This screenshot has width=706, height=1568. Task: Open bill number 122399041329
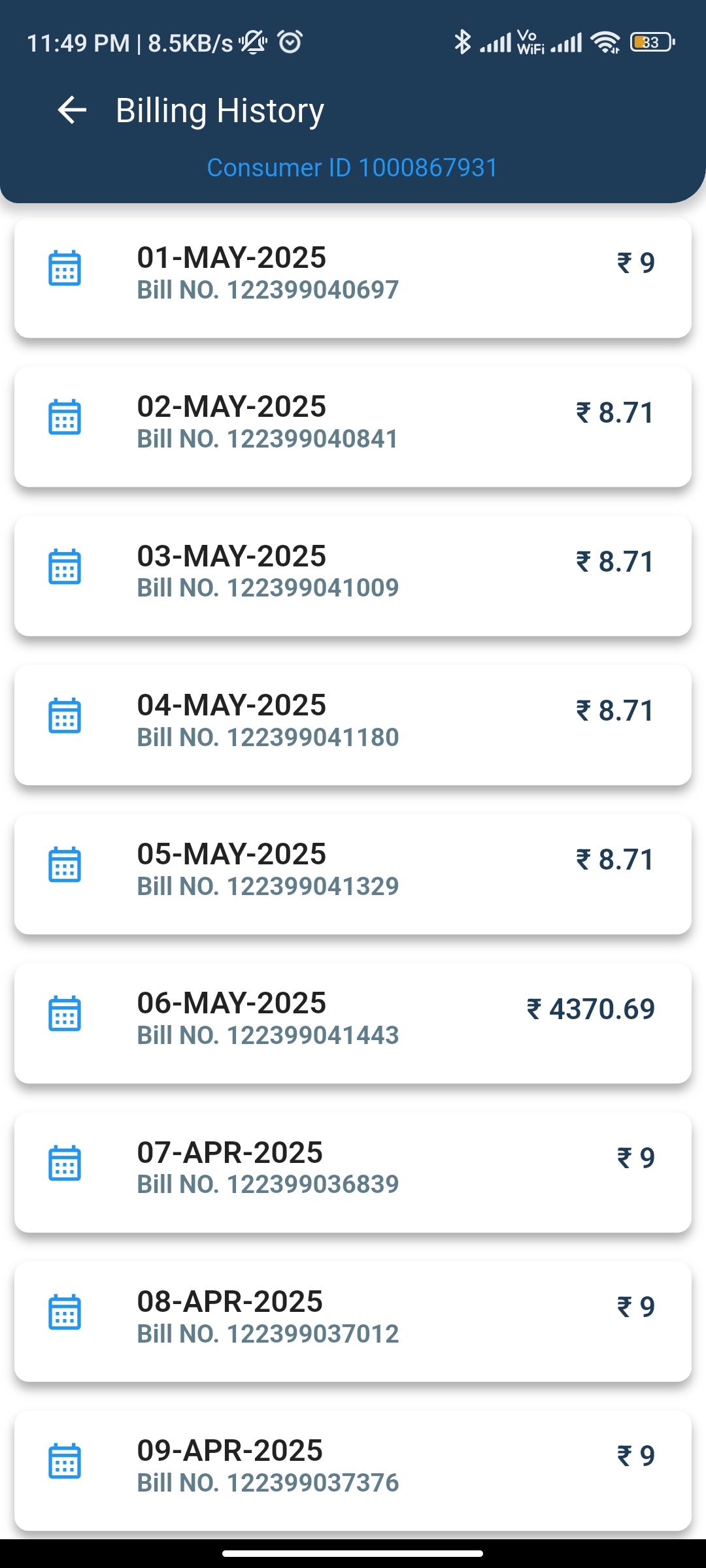tap(353, 874)
